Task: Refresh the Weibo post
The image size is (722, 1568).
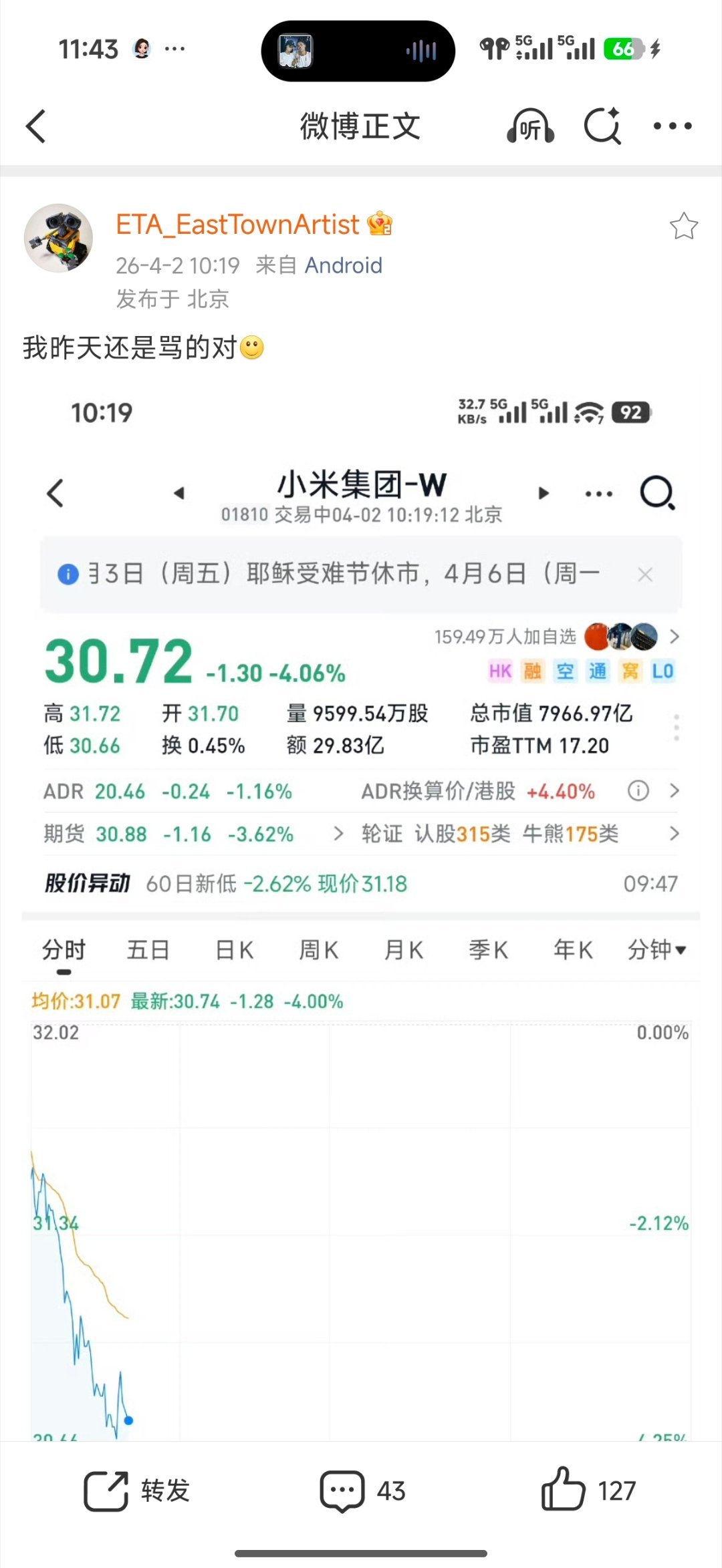Action: [x=603, y=126]
